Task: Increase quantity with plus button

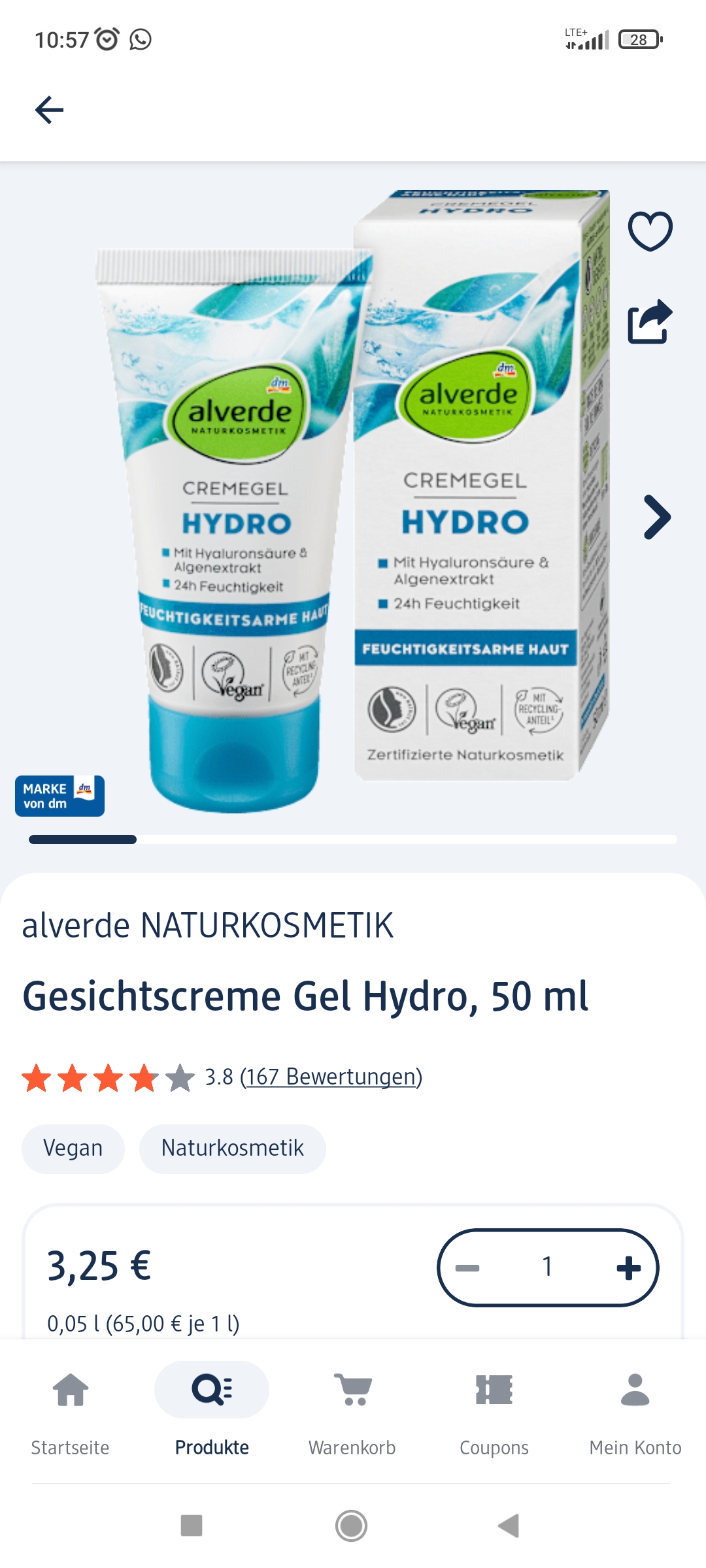Action: [x=628, y=1267]
